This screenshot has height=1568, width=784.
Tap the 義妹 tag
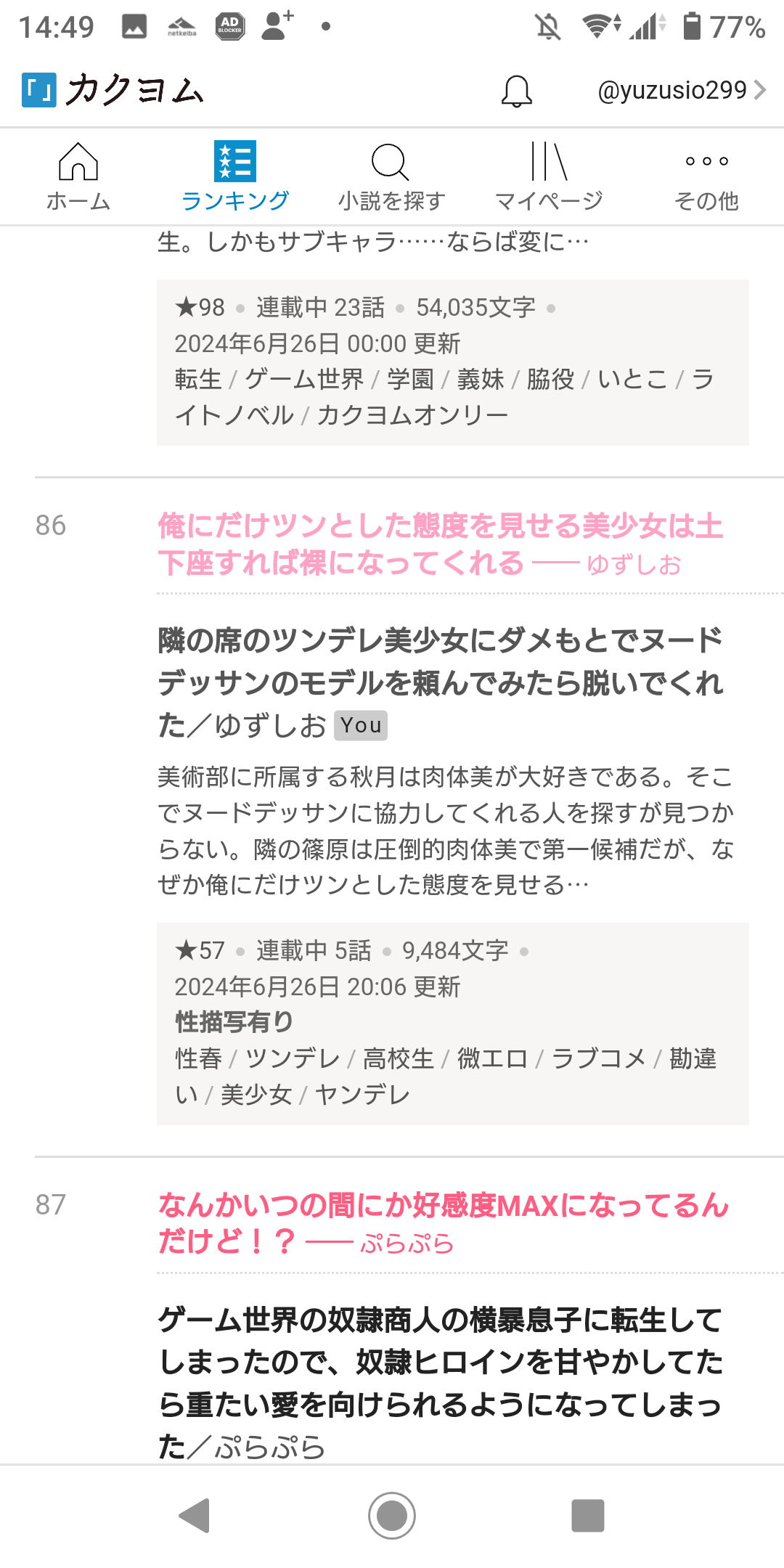click(481, 379)
